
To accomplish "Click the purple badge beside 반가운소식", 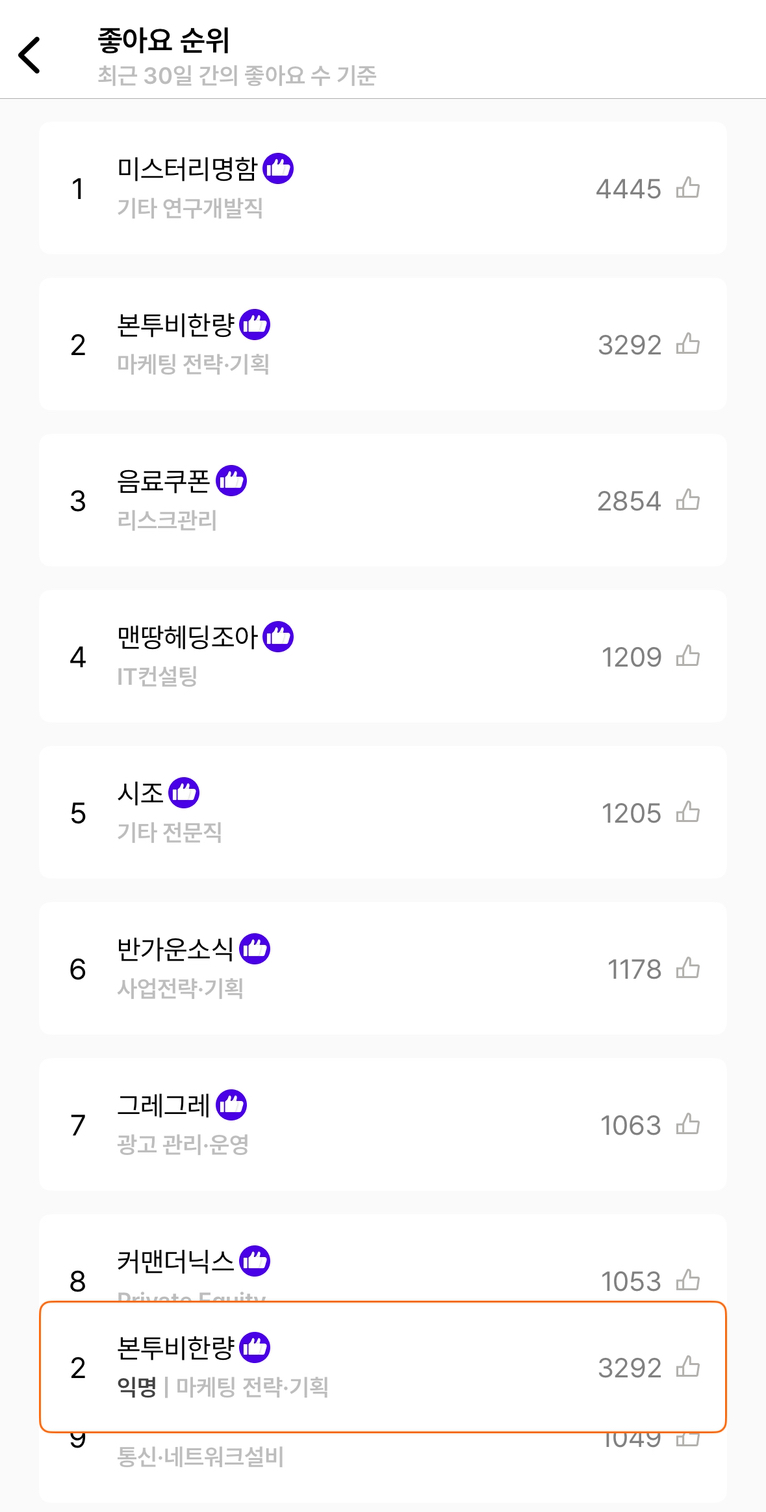I will point(254,948).
